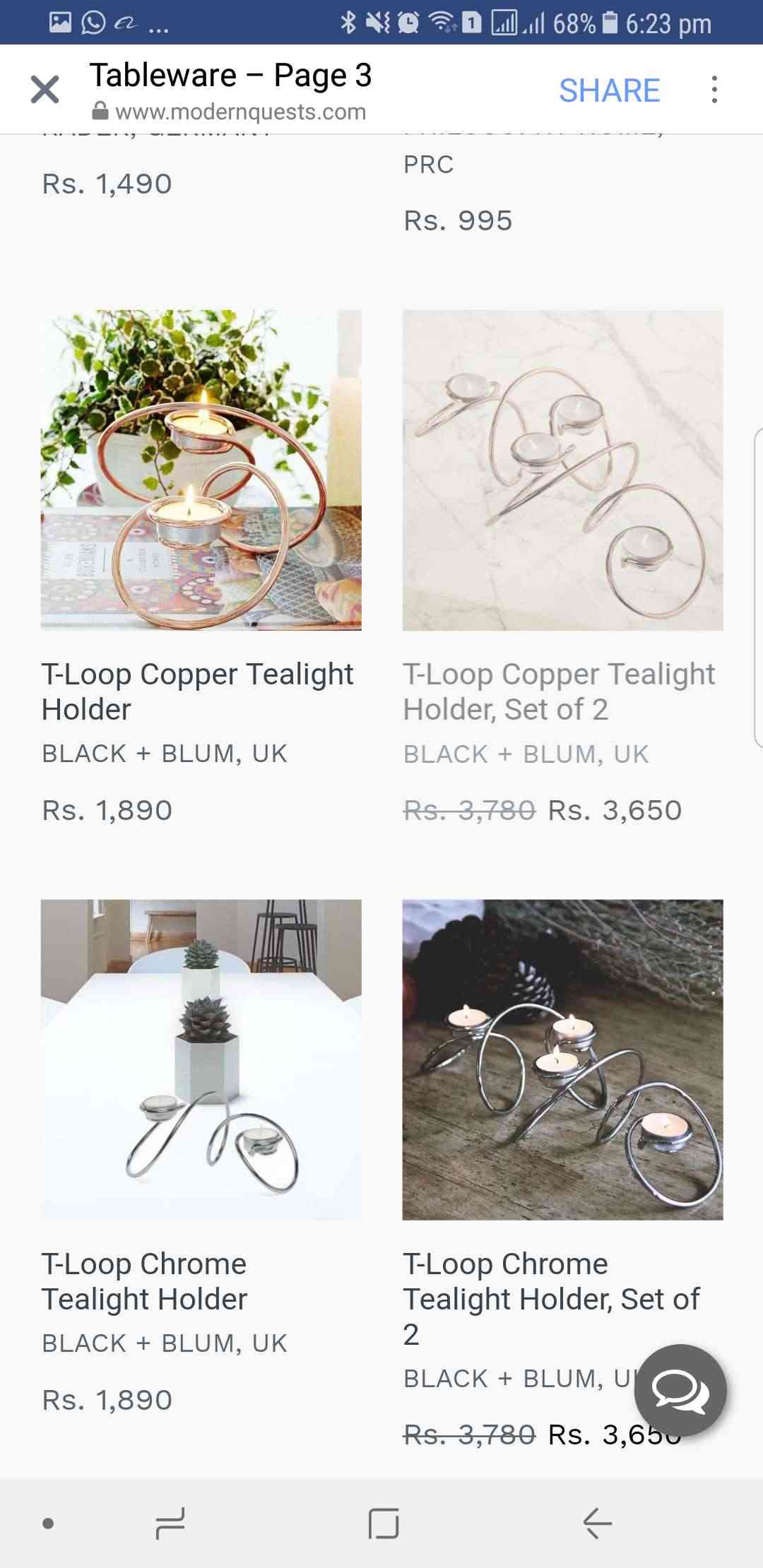Screen dimensions: 763x1568
Task: View T-Loop Chrome Tealight Holder Set of 2 image
Action: (562, 1059)
